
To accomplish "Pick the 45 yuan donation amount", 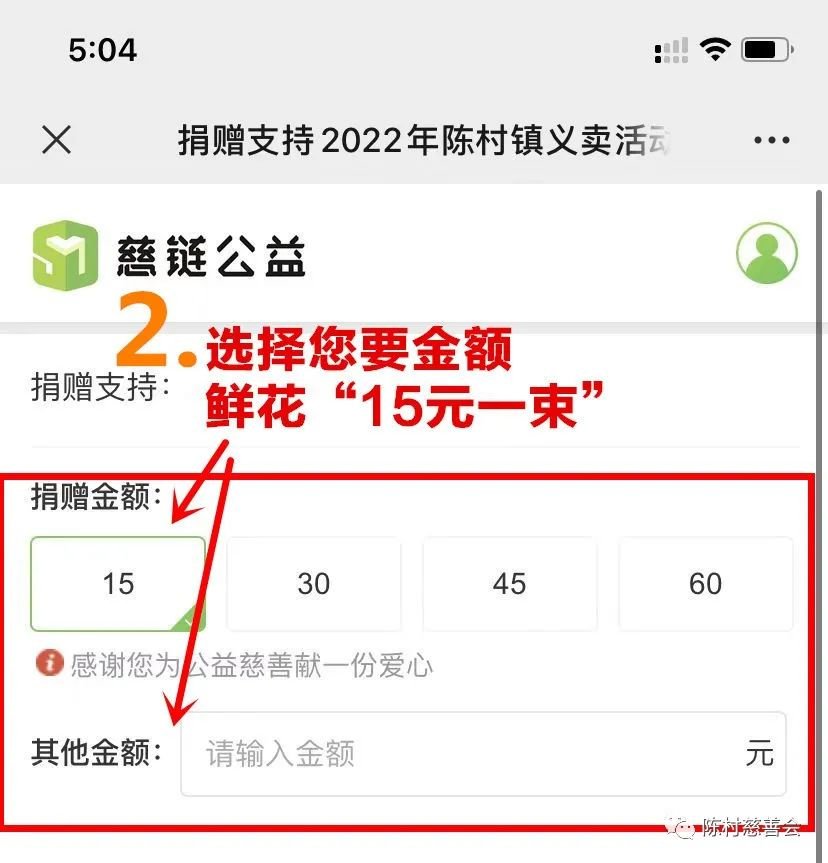I will point(509,584).
